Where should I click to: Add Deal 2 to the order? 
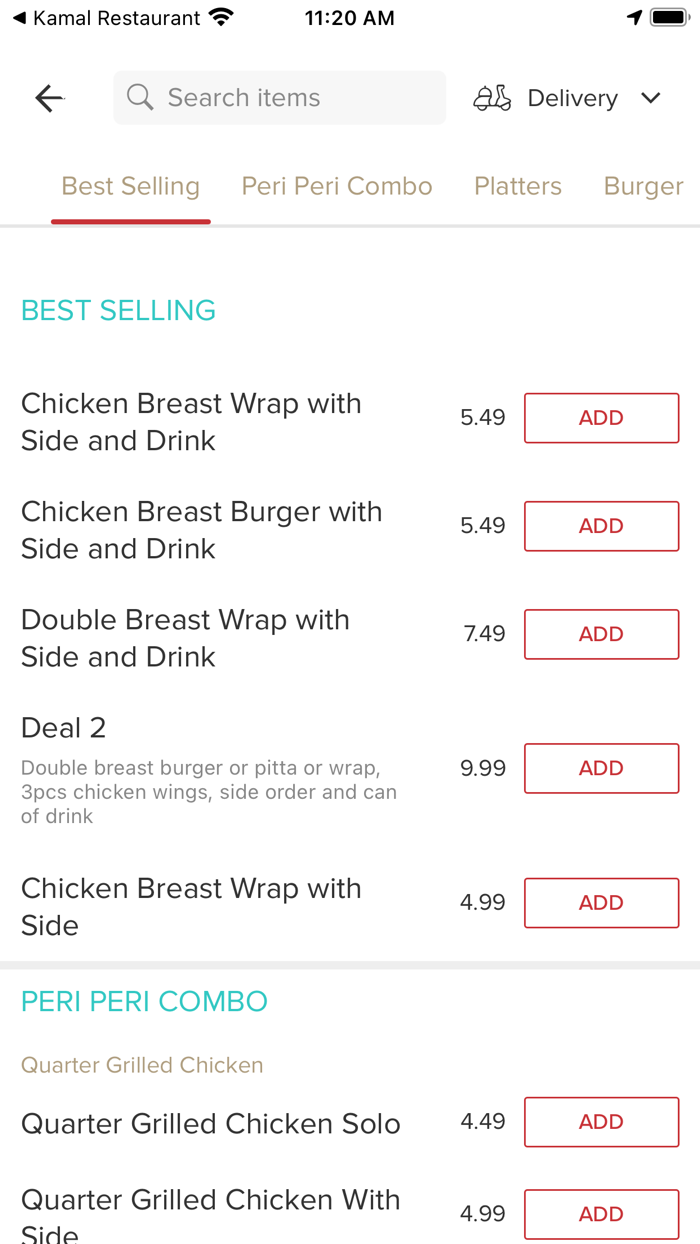(x=601, y=768)
